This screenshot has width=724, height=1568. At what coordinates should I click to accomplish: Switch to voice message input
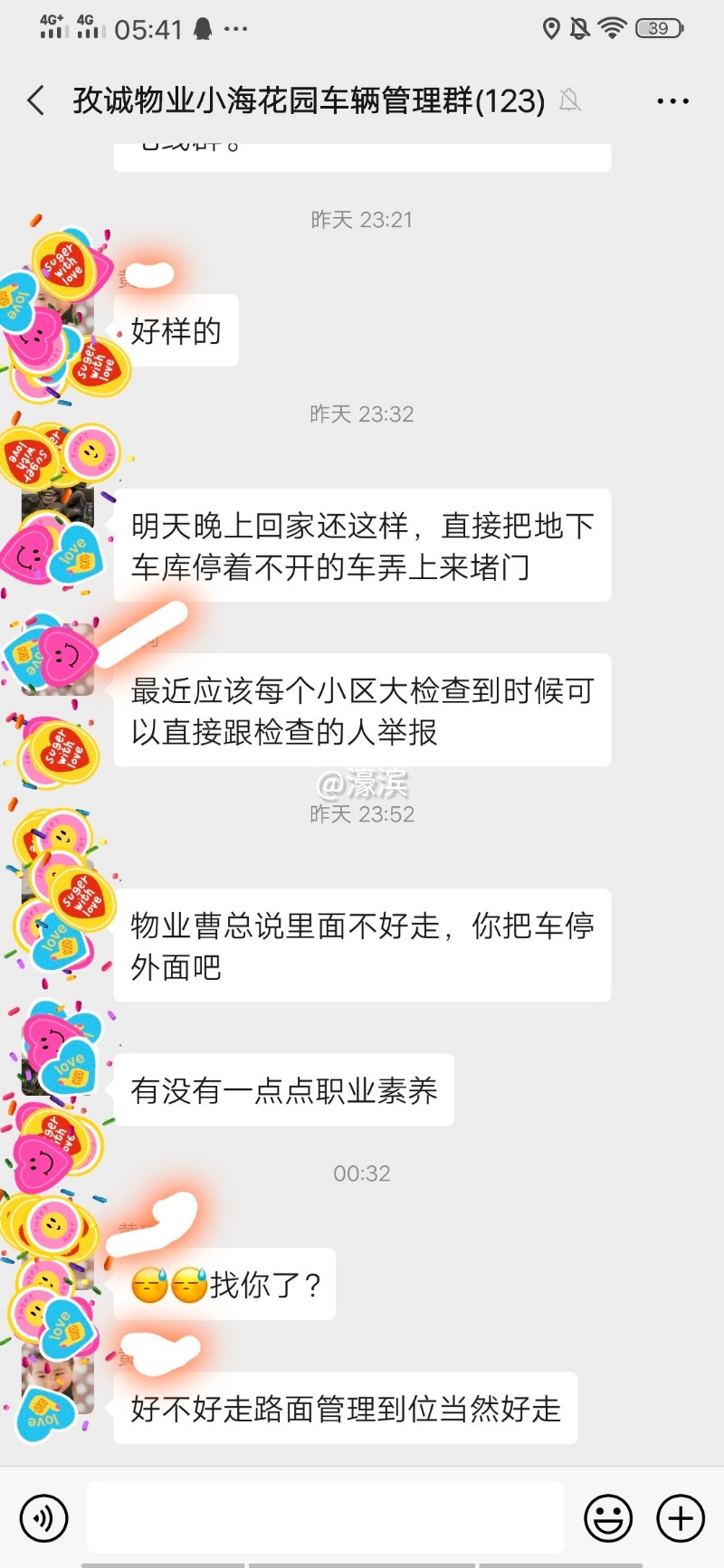click(x=43, y=1517)
